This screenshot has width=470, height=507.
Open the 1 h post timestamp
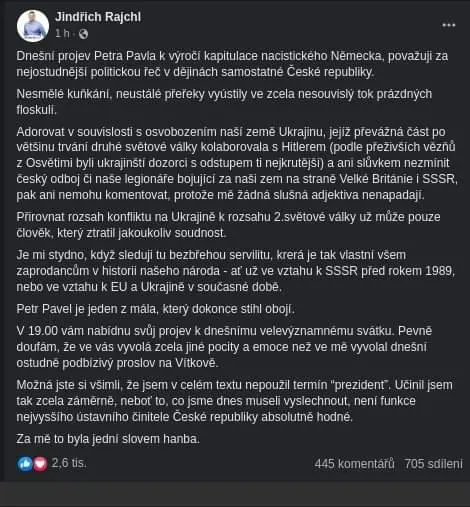pyautogui.click(x=62, y=33)
